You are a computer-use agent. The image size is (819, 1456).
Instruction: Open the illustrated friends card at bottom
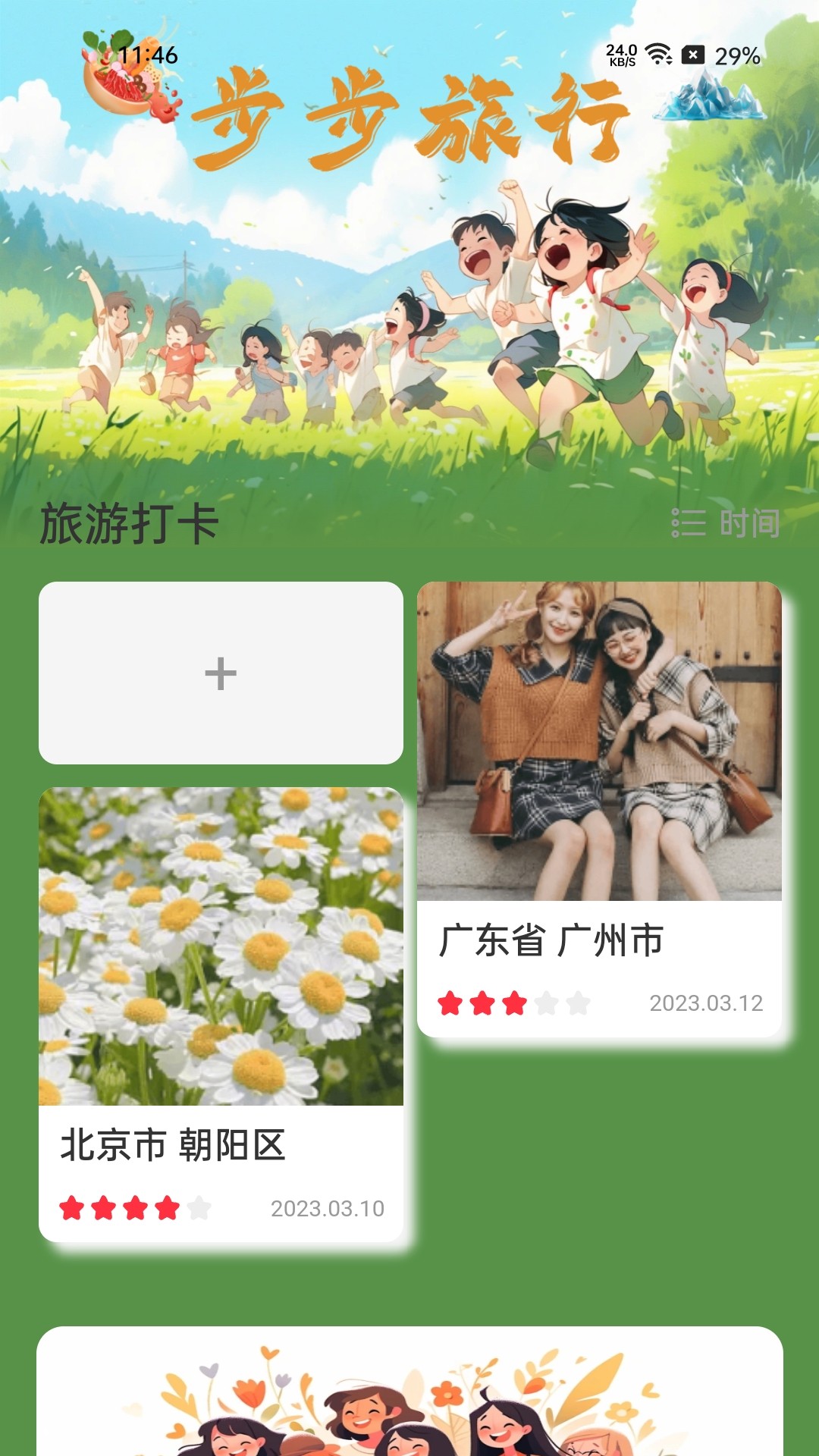click(409, 1394)
